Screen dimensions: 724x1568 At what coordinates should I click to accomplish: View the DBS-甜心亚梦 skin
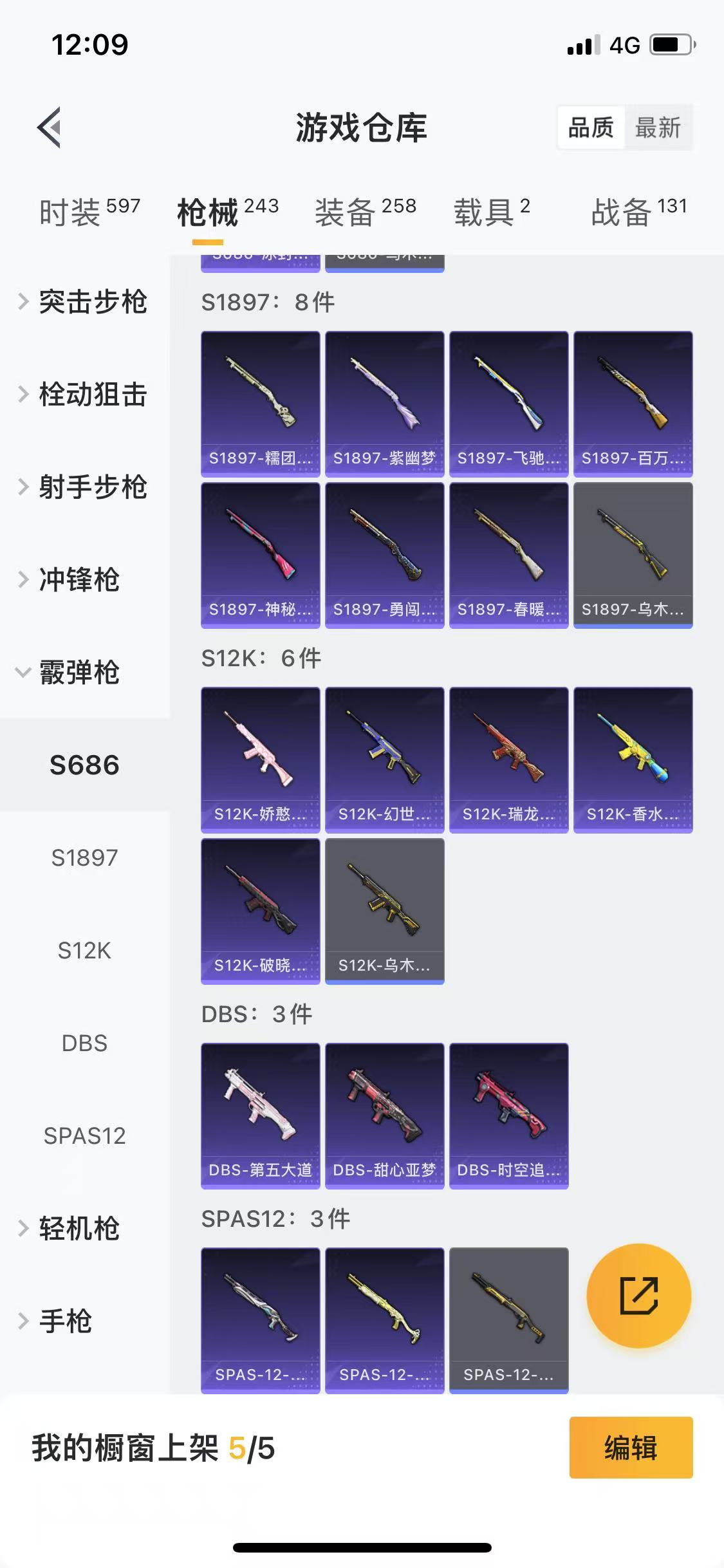384,1115
